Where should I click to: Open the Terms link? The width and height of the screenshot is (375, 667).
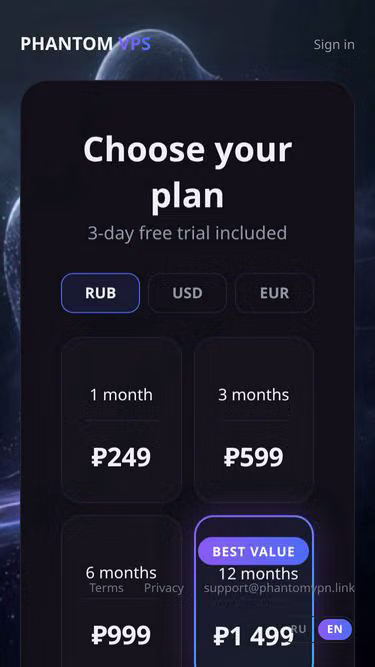click(x=106, y=588)
